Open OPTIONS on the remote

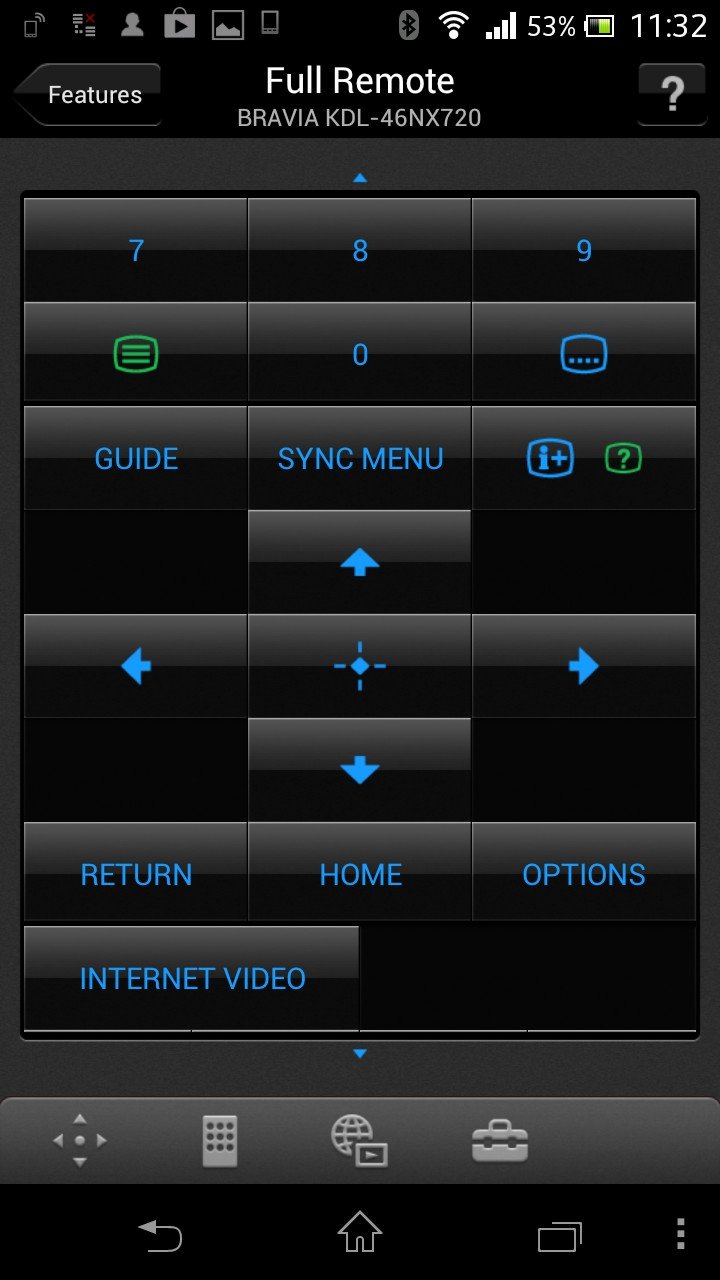(x=584, y=874)
